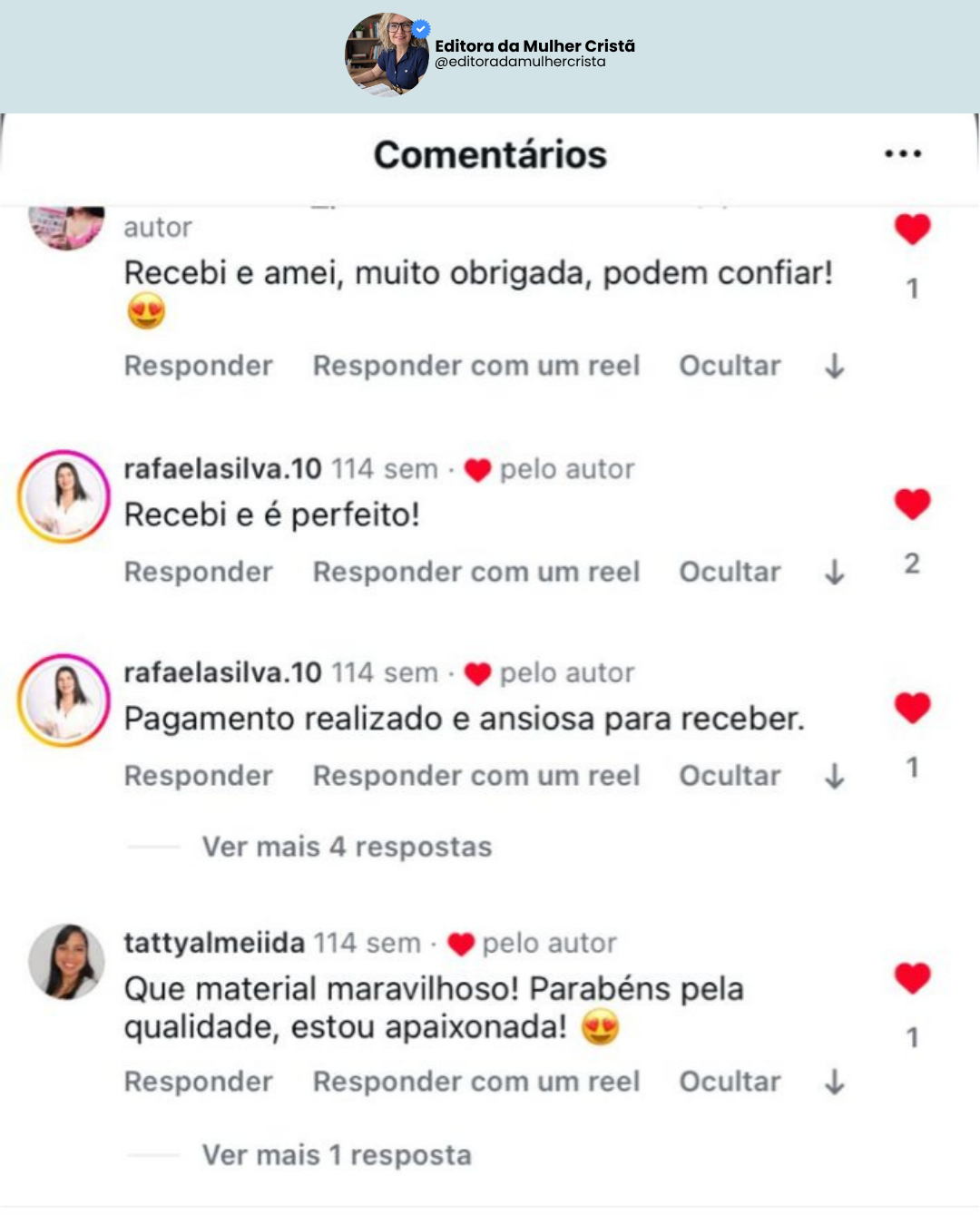The height and width of the screenshot is (1225, 980).
Task: Click the downward arrow under "Recebi e é perfeito!"
Action: (x=833, y=572)
